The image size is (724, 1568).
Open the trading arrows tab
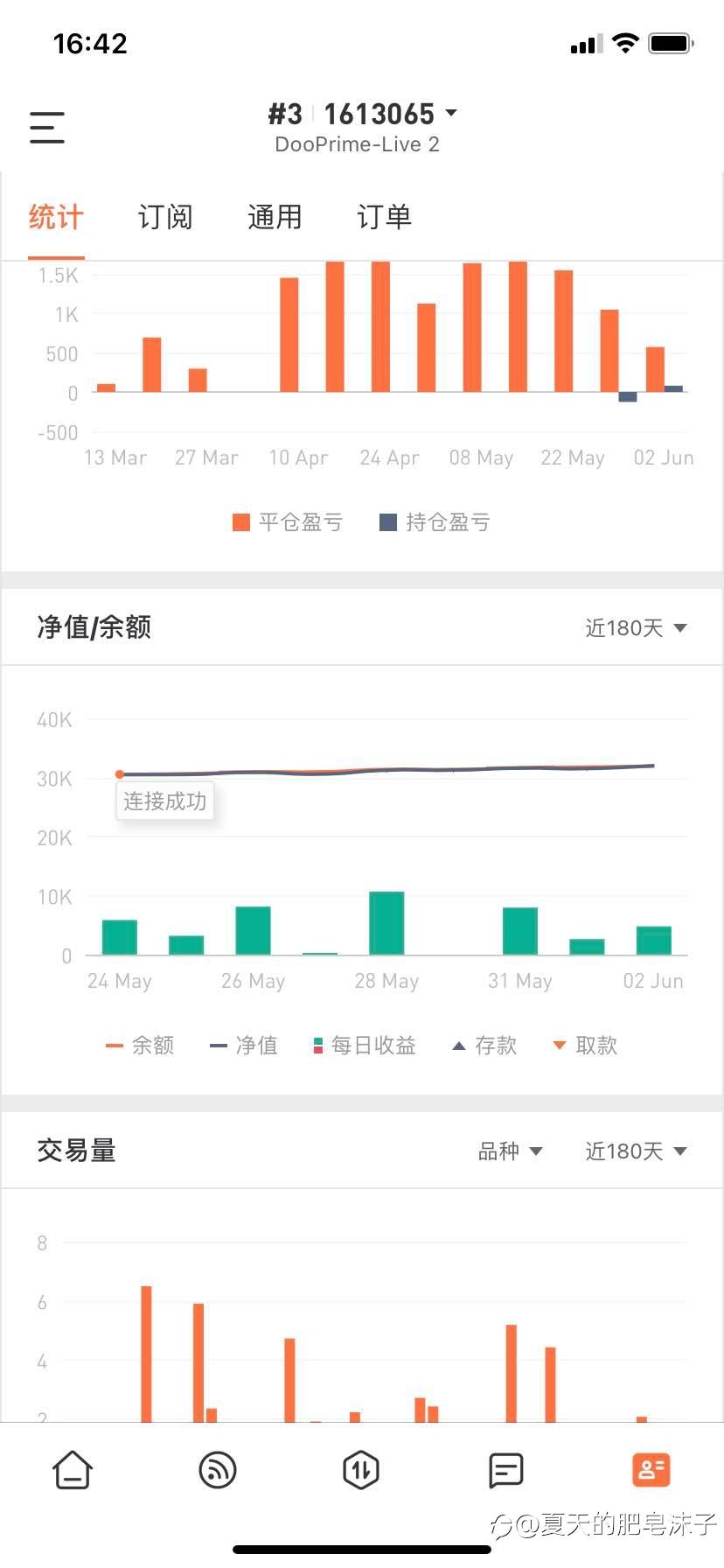click(361, 1470)
